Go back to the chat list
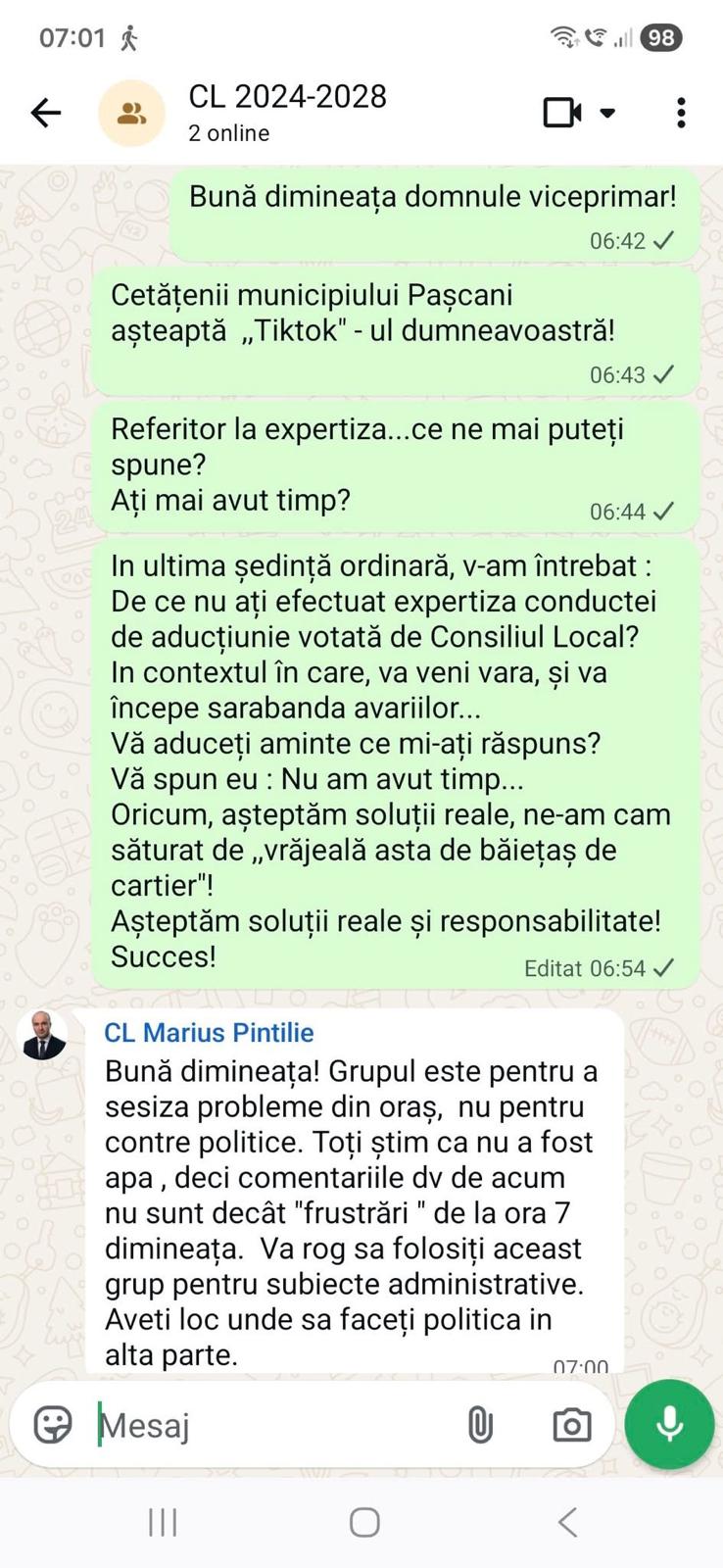Screen dimensions: 723x1568 (x=46, y=113)
